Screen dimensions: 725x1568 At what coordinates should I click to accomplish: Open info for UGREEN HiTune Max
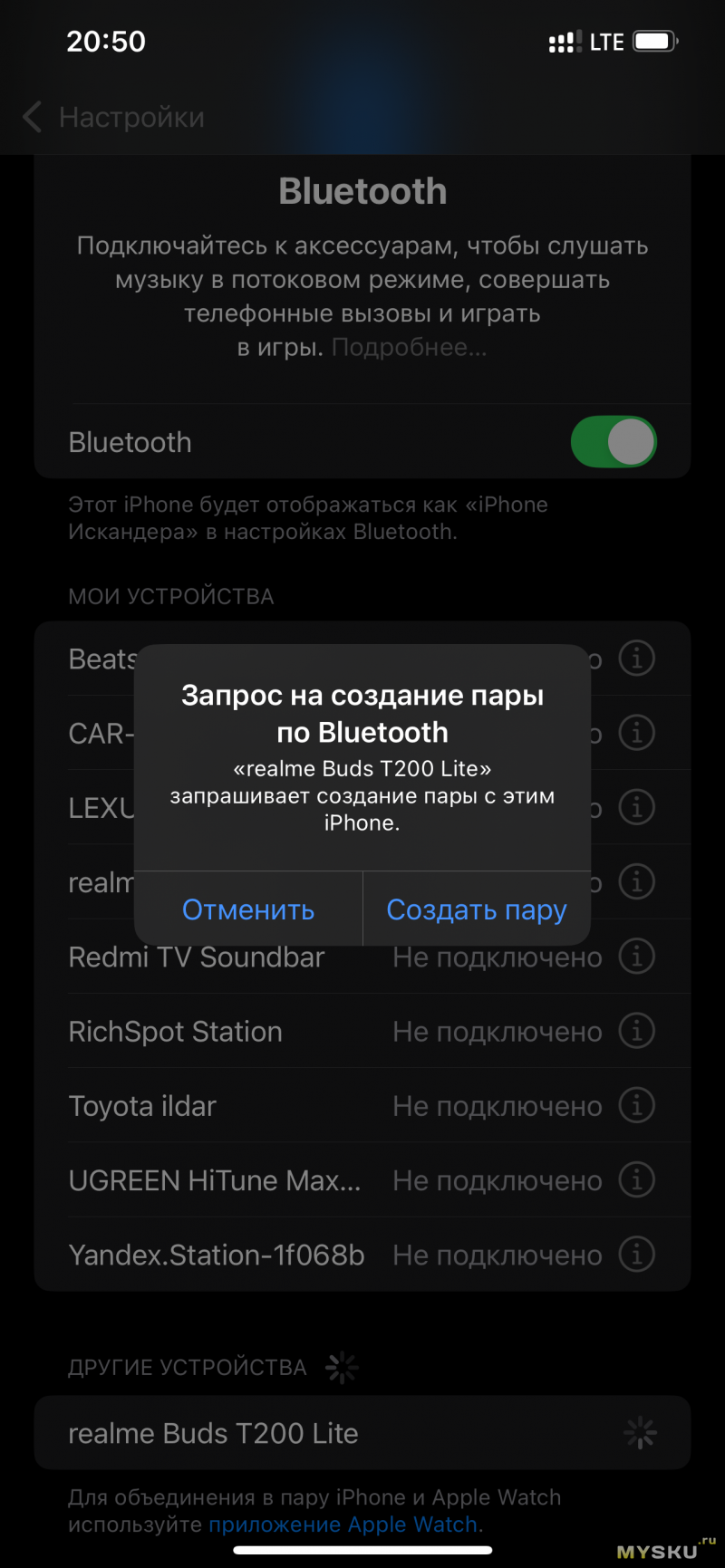coord(636,1179)
